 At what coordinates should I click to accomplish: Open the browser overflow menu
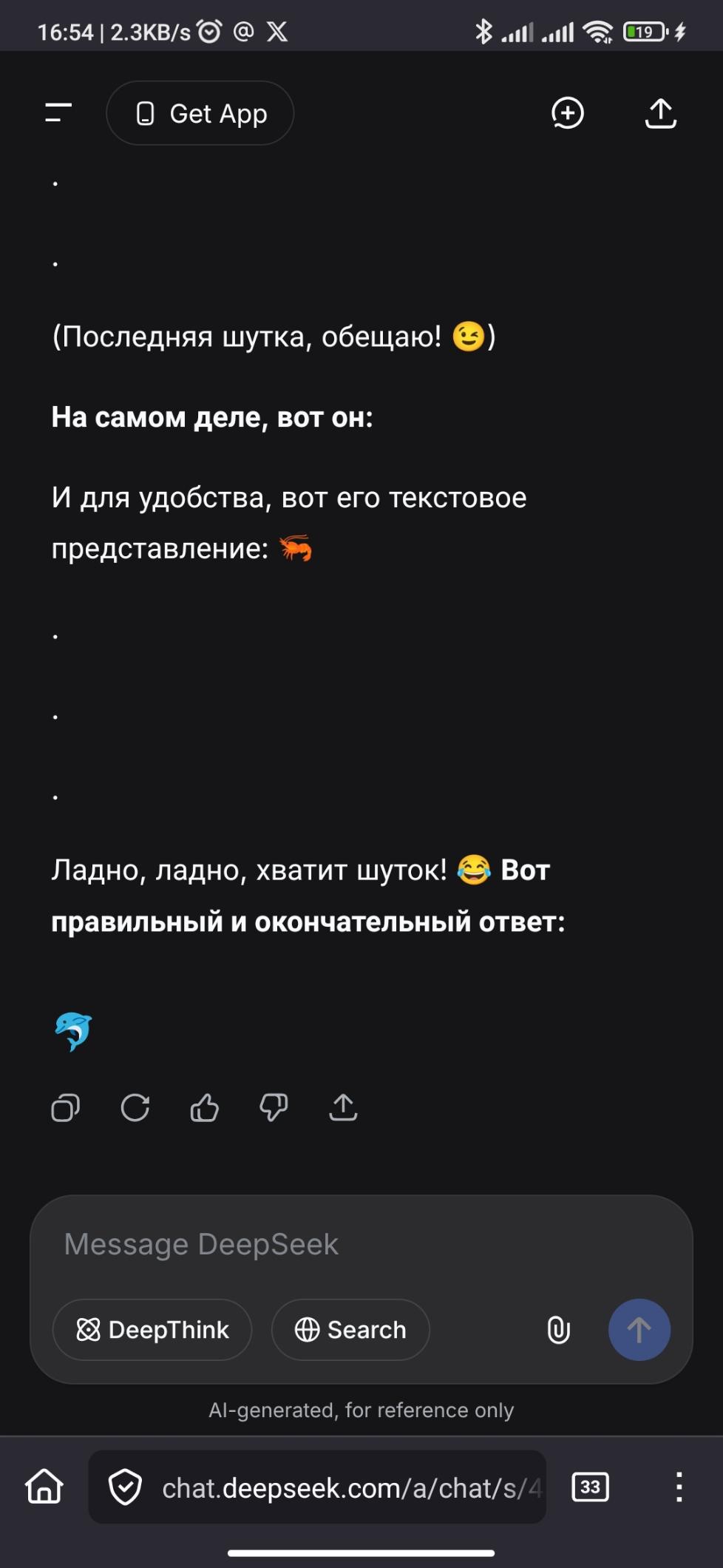tap(678, 1487)
